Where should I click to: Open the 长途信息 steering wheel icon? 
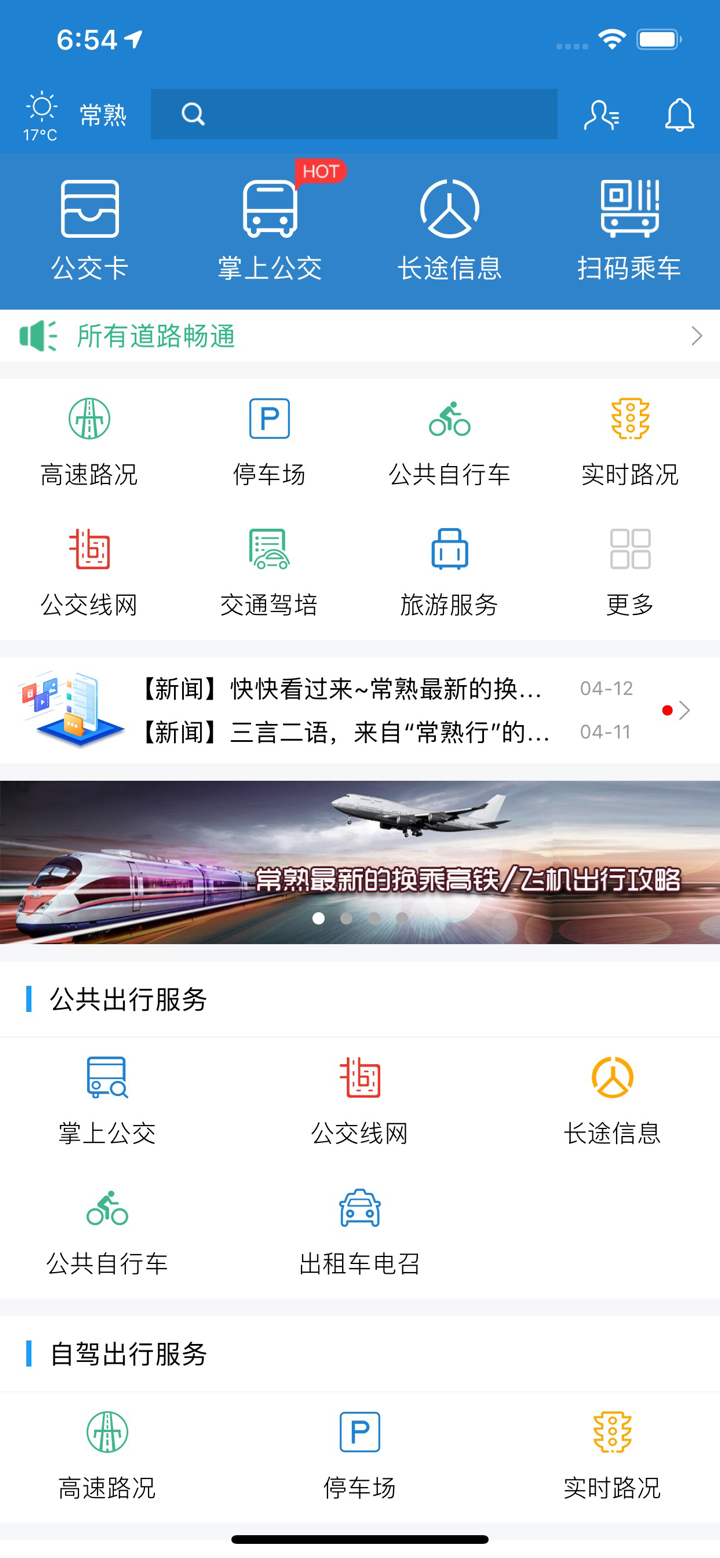point(450,225)
